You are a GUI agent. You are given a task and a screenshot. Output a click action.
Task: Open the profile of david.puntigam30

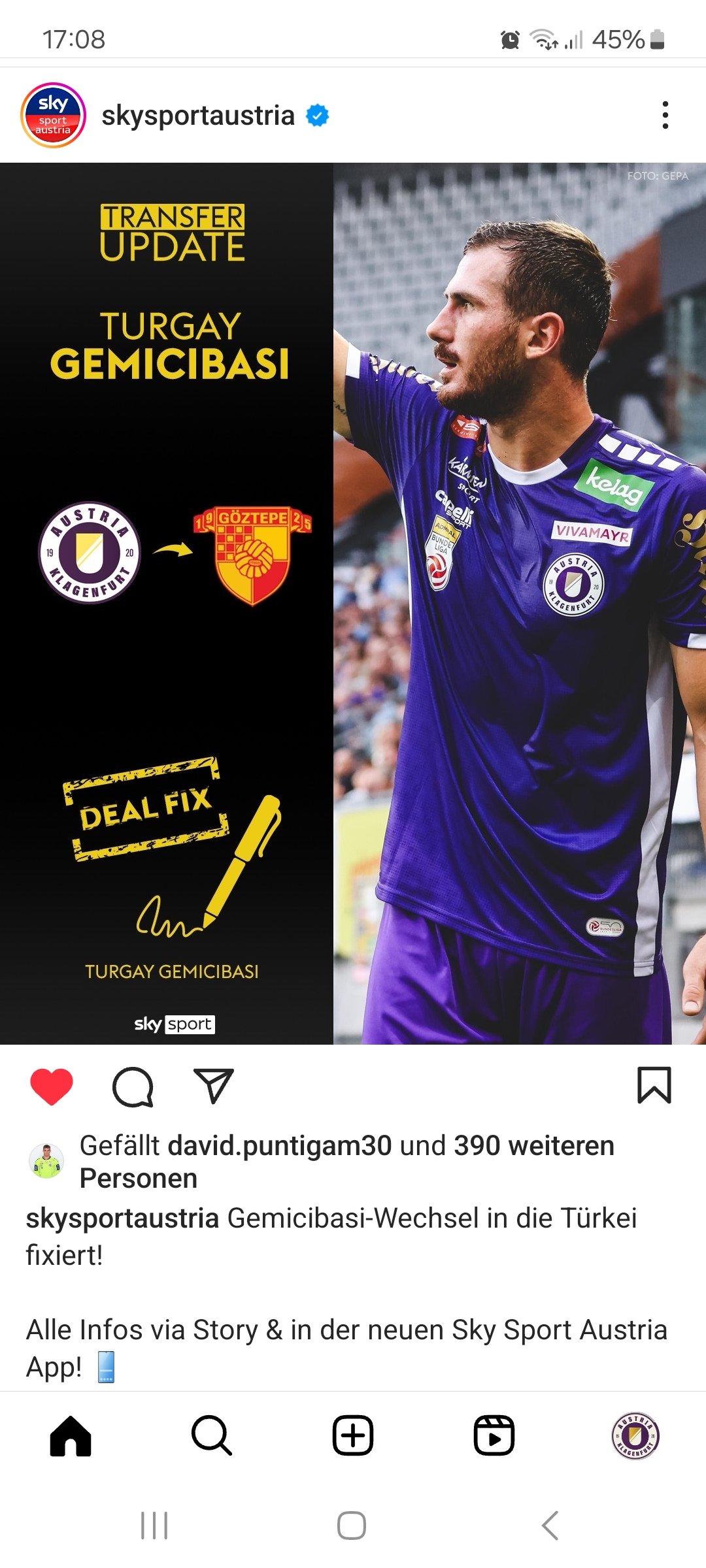pos(280,1145)
